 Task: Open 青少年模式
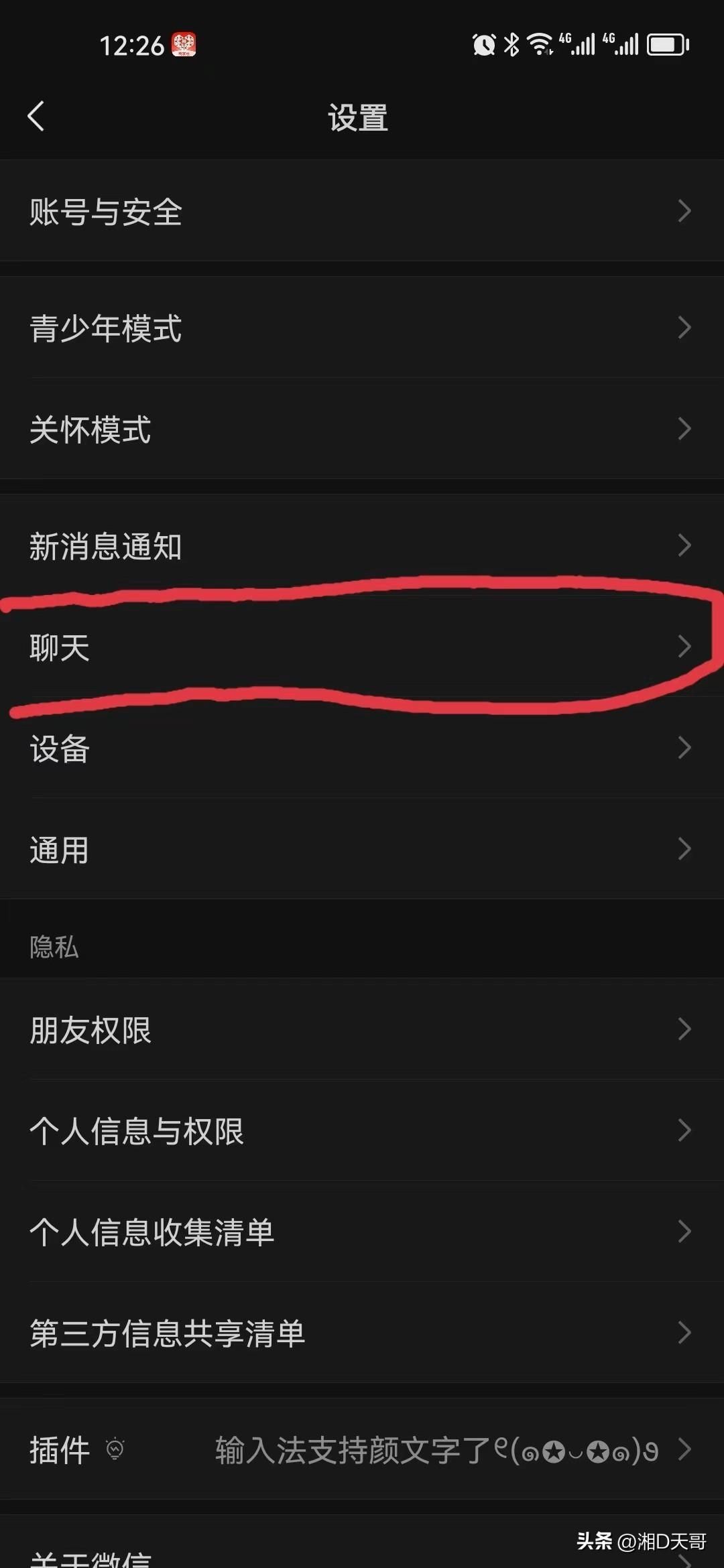[x=362, y=328]
